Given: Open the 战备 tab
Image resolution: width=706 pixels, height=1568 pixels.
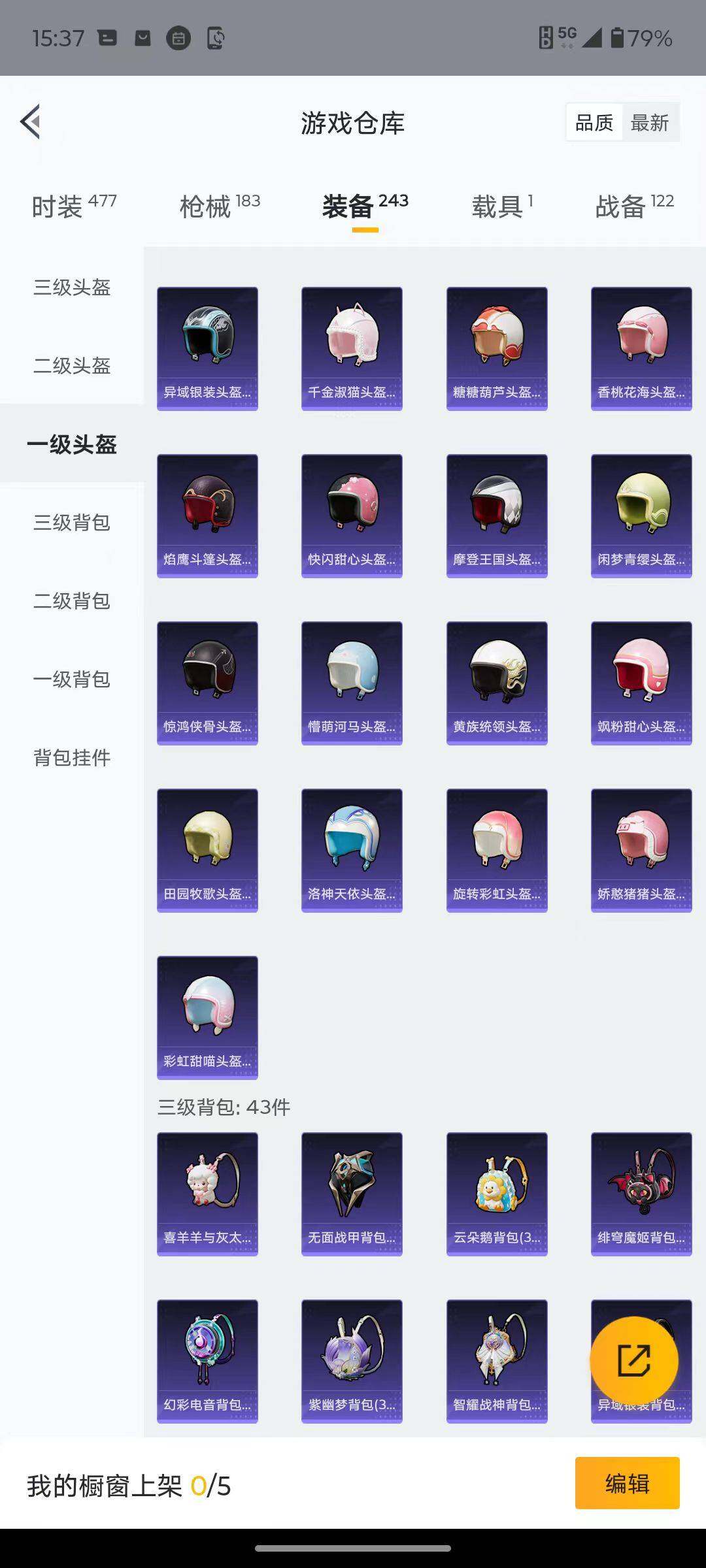Looking at the screenshot, I should click(x=635, y=204).
